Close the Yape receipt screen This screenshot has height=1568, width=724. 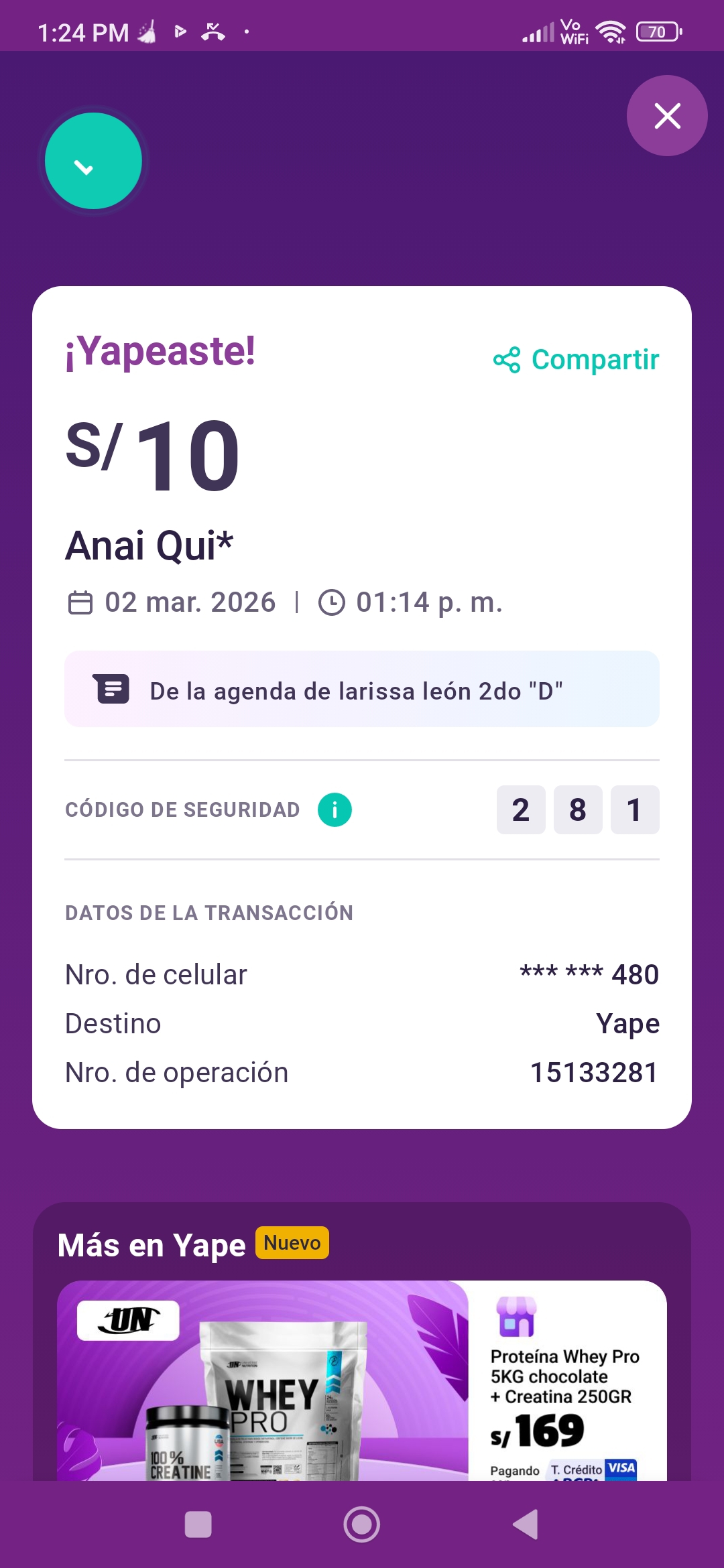pyautogui.click(x=666, y=116)
